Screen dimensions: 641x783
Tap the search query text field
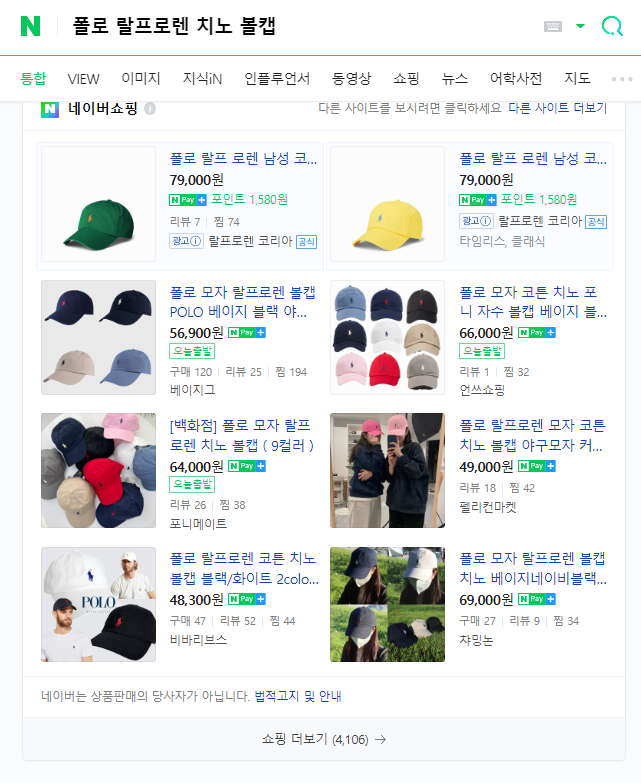[300, 26]
